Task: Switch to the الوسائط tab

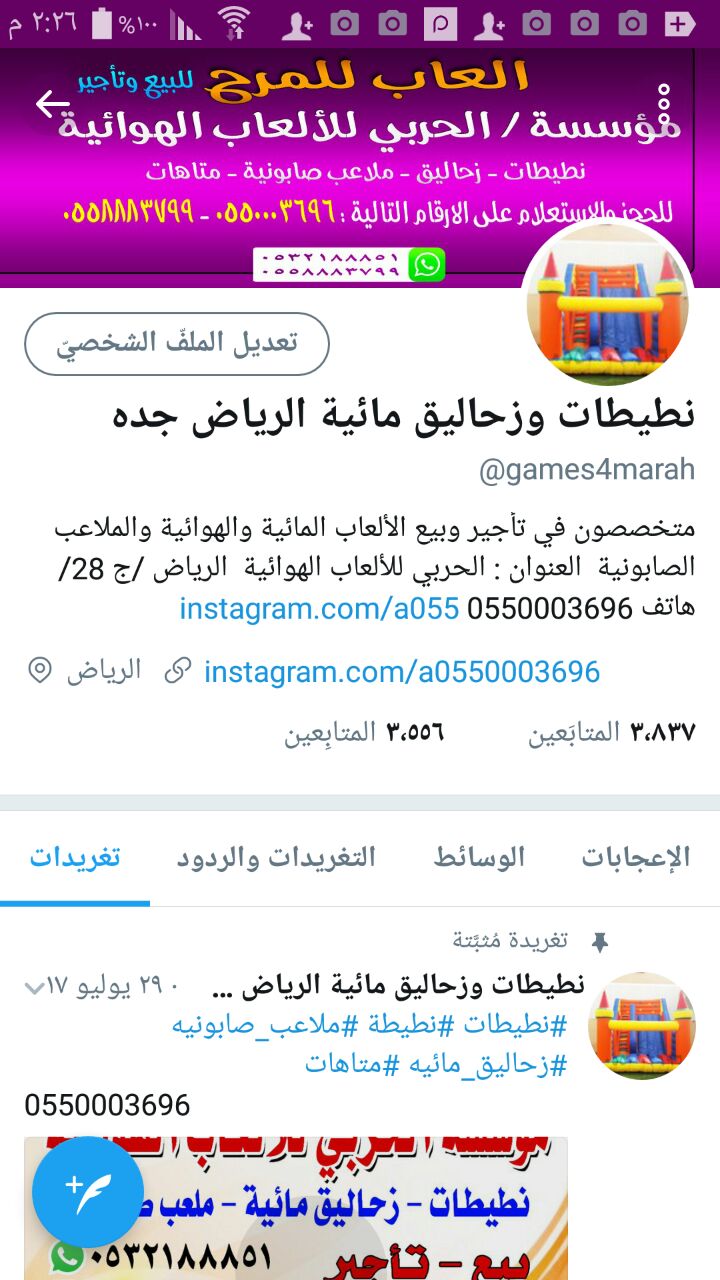Action: tap(480, 857)
